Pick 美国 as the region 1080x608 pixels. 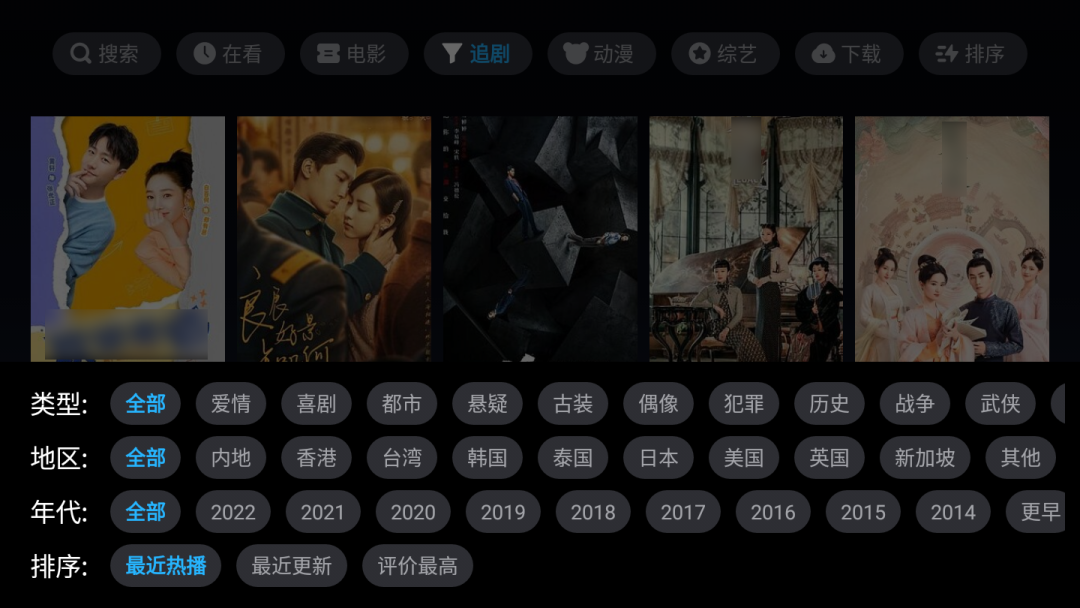(744, 458)
